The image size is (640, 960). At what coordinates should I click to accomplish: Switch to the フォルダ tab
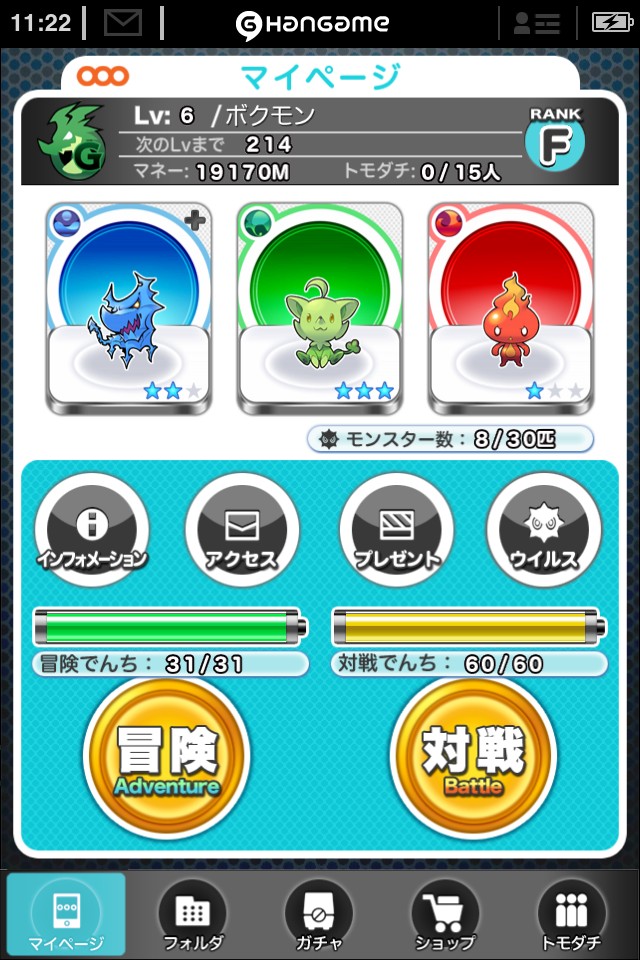[x=192, y=915]
